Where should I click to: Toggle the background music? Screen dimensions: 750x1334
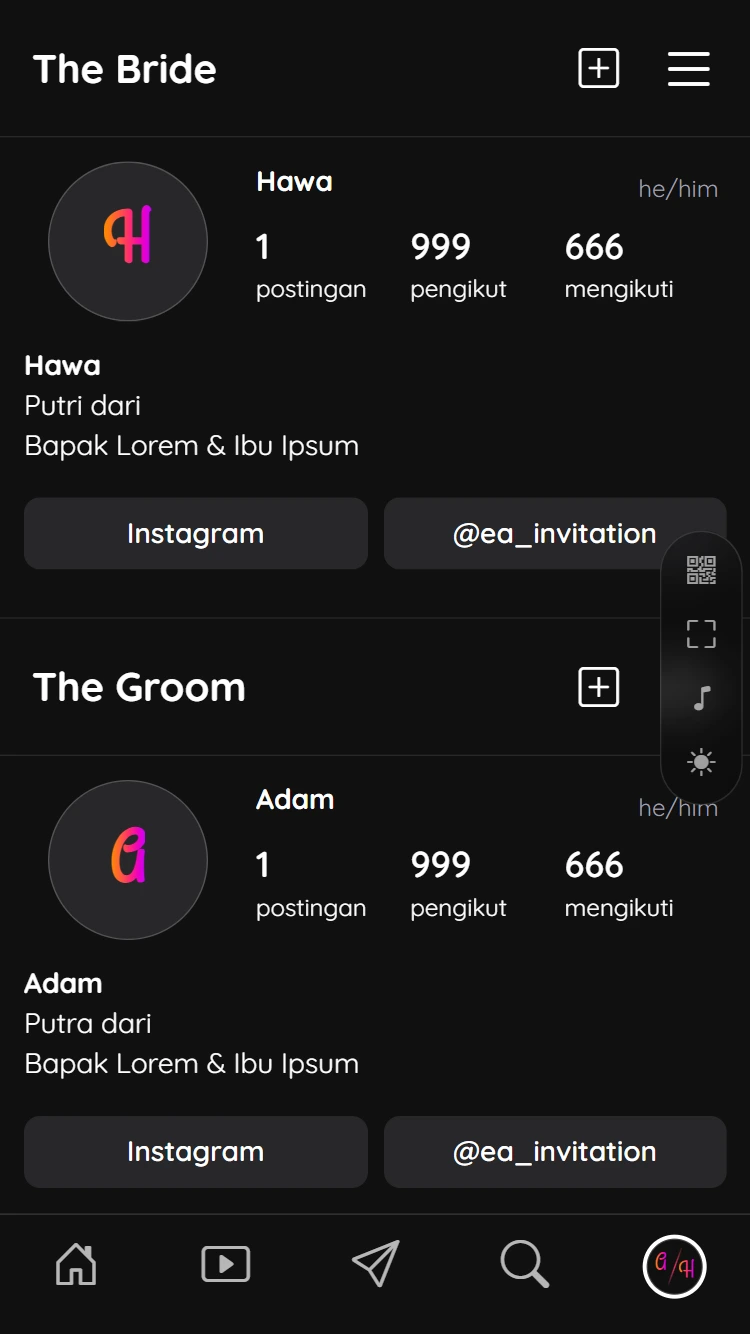pyautogui.click(x=701, y=698)
